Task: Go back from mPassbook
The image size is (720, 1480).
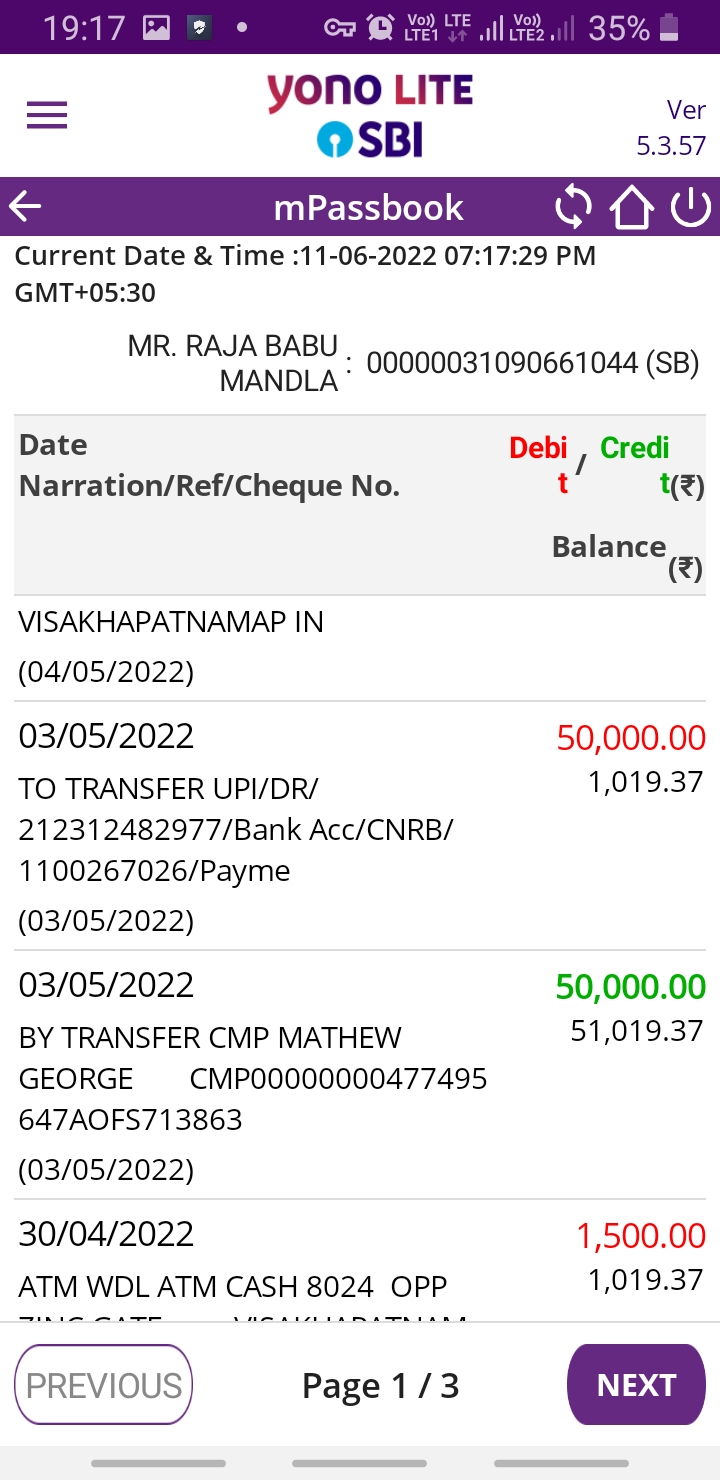Action: coord(25,207)
